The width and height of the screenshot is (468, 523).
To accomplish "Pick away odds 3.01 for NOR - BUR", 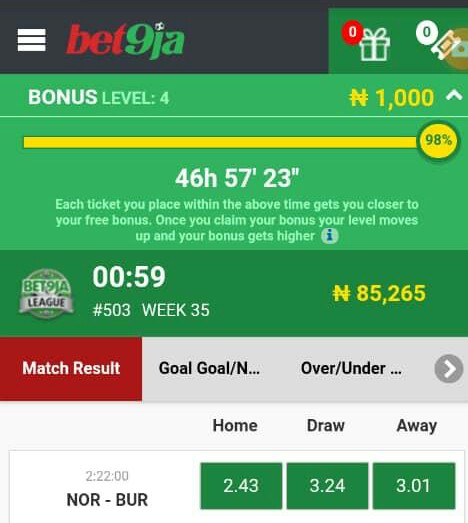I will tap(414, 486).
